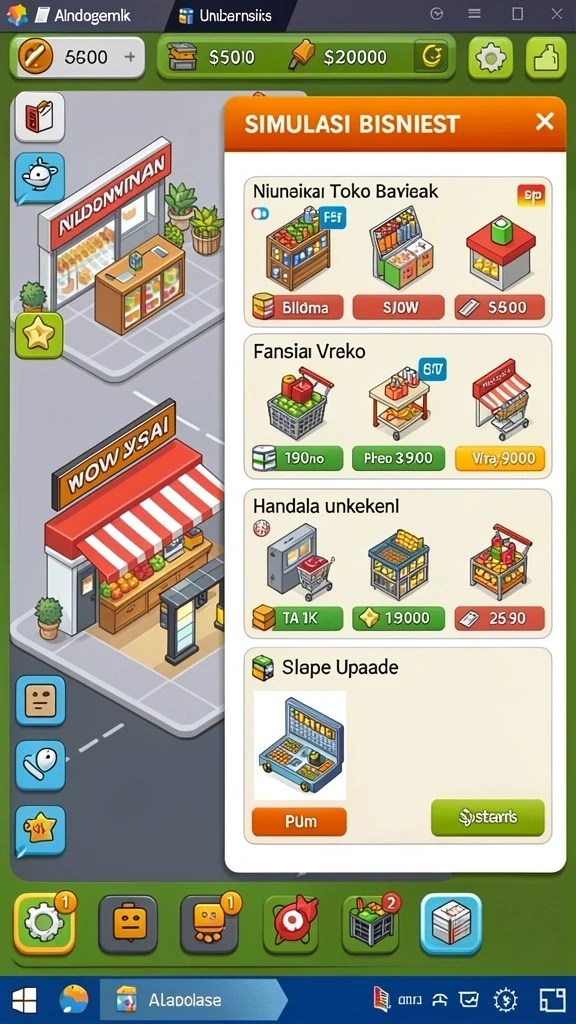Screen dimensions: 576x1024
Task: Tap the Bildma price button
Action: point(297,307)
